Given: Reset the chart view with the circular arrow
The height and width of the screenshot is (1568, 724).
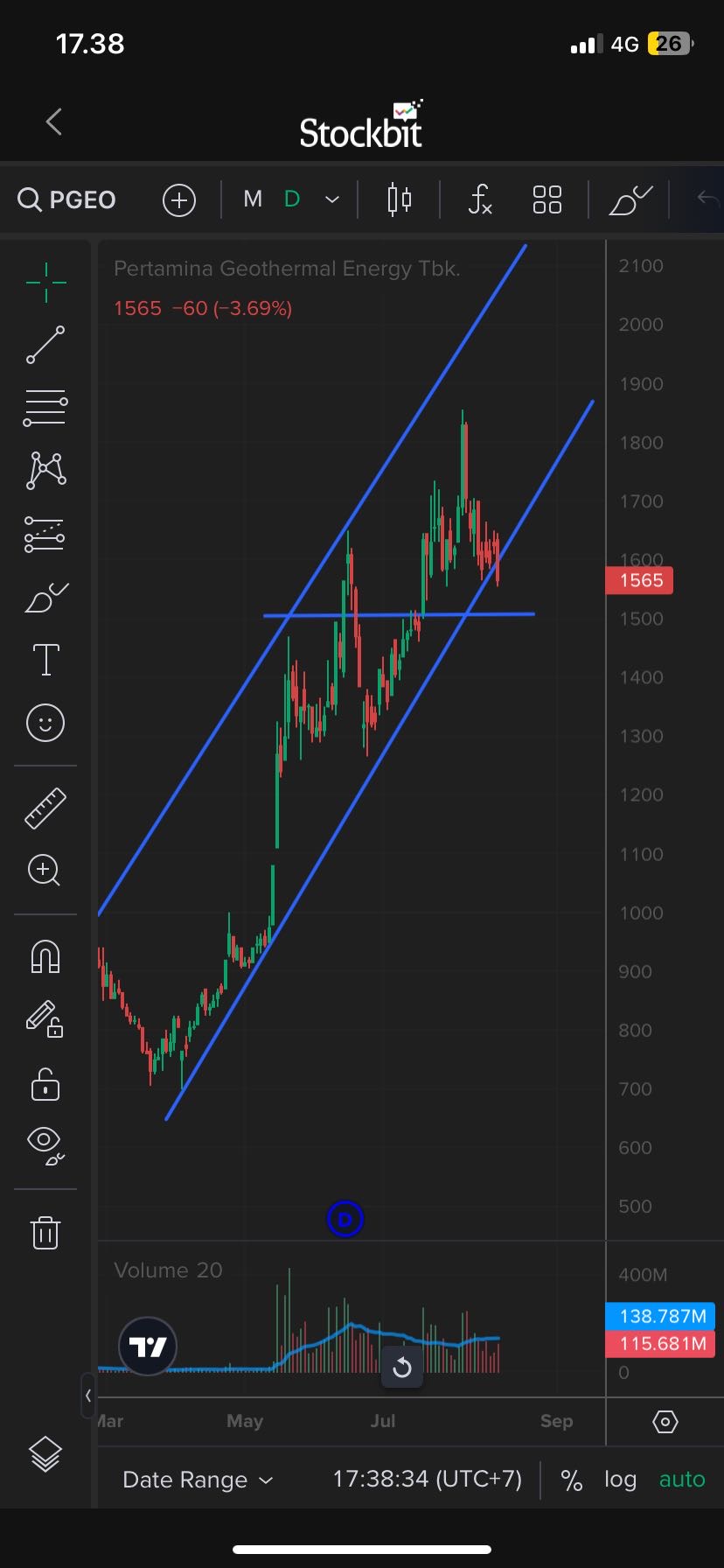Looking at the screenshot, I should (x=402, y=1367).
